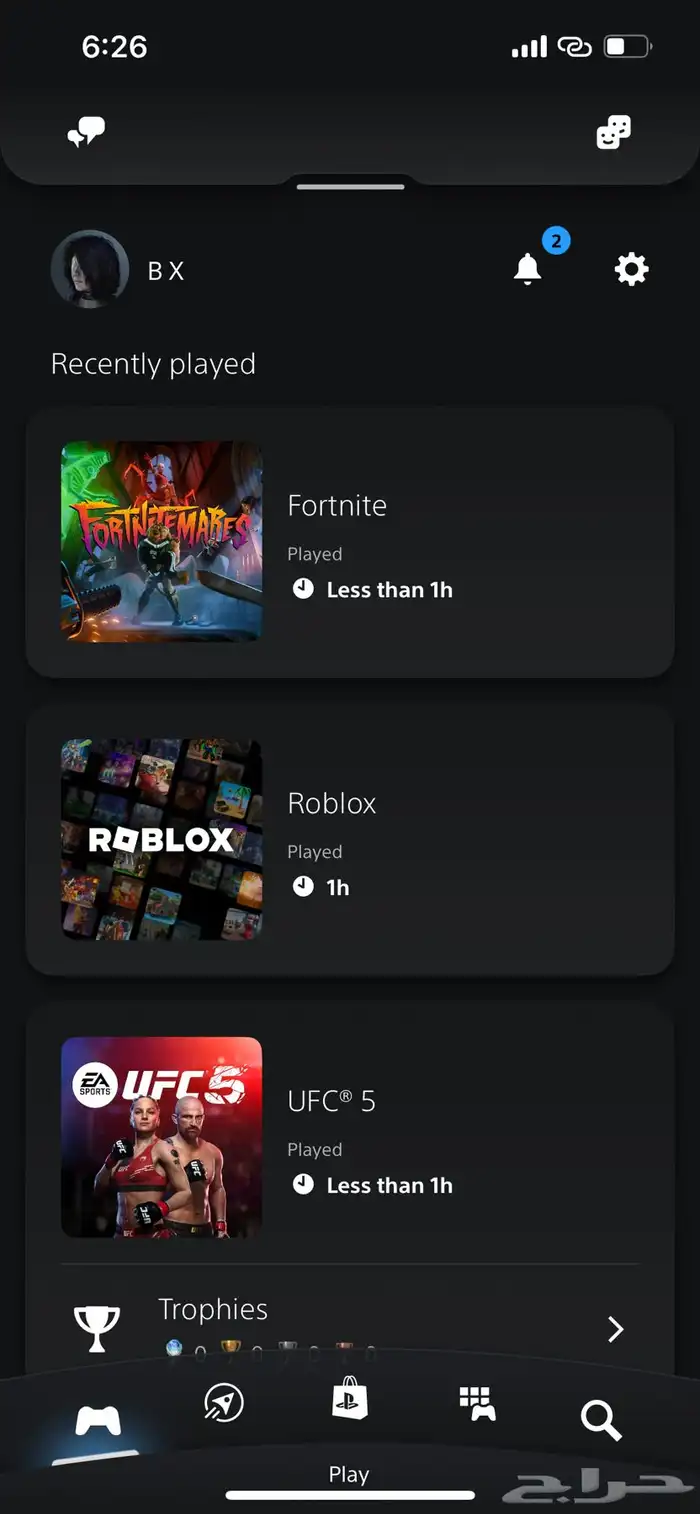Switch to the Play controller tab
Viewport: 700px width, 1514px height.
(98, 1421)
